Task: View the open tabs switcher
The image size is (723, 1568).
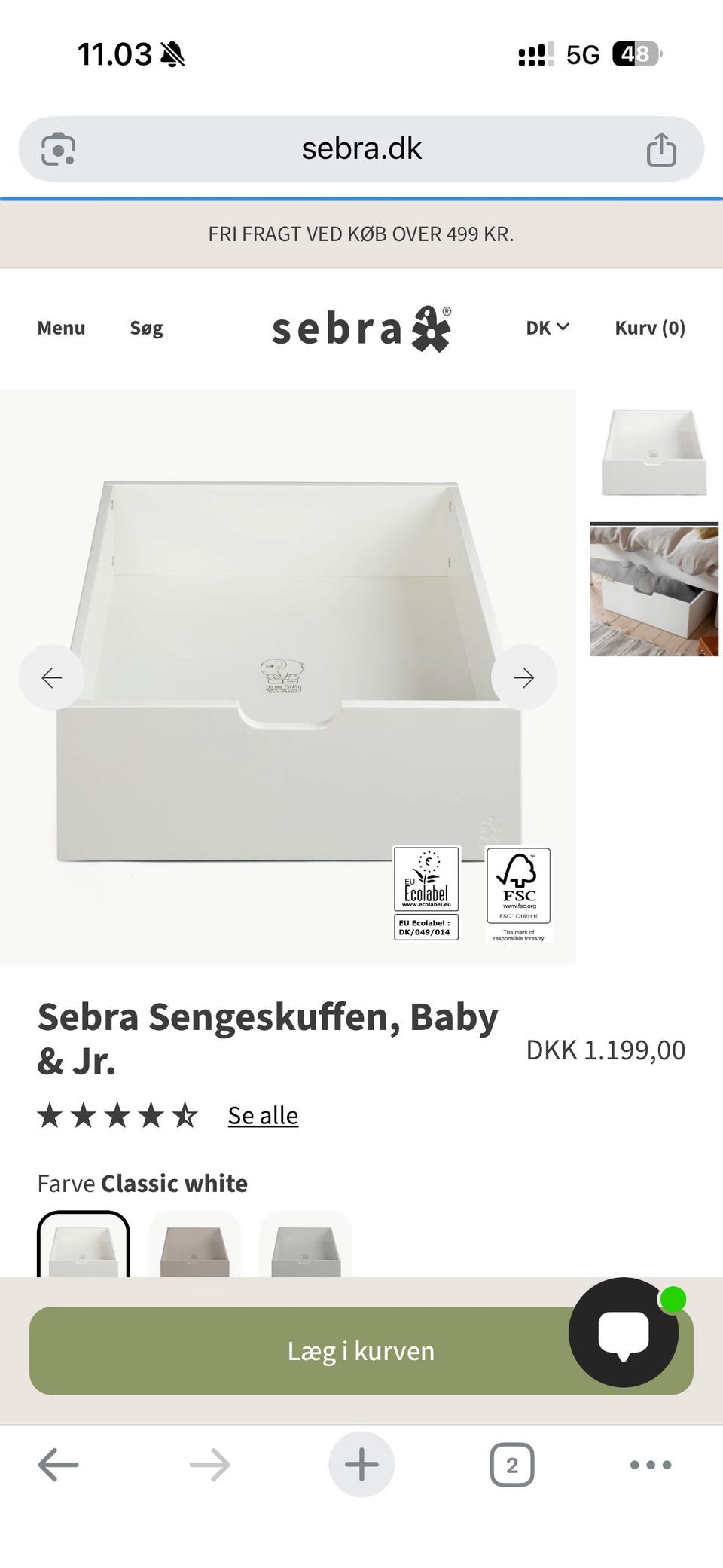Action: tap(512, 1465)
